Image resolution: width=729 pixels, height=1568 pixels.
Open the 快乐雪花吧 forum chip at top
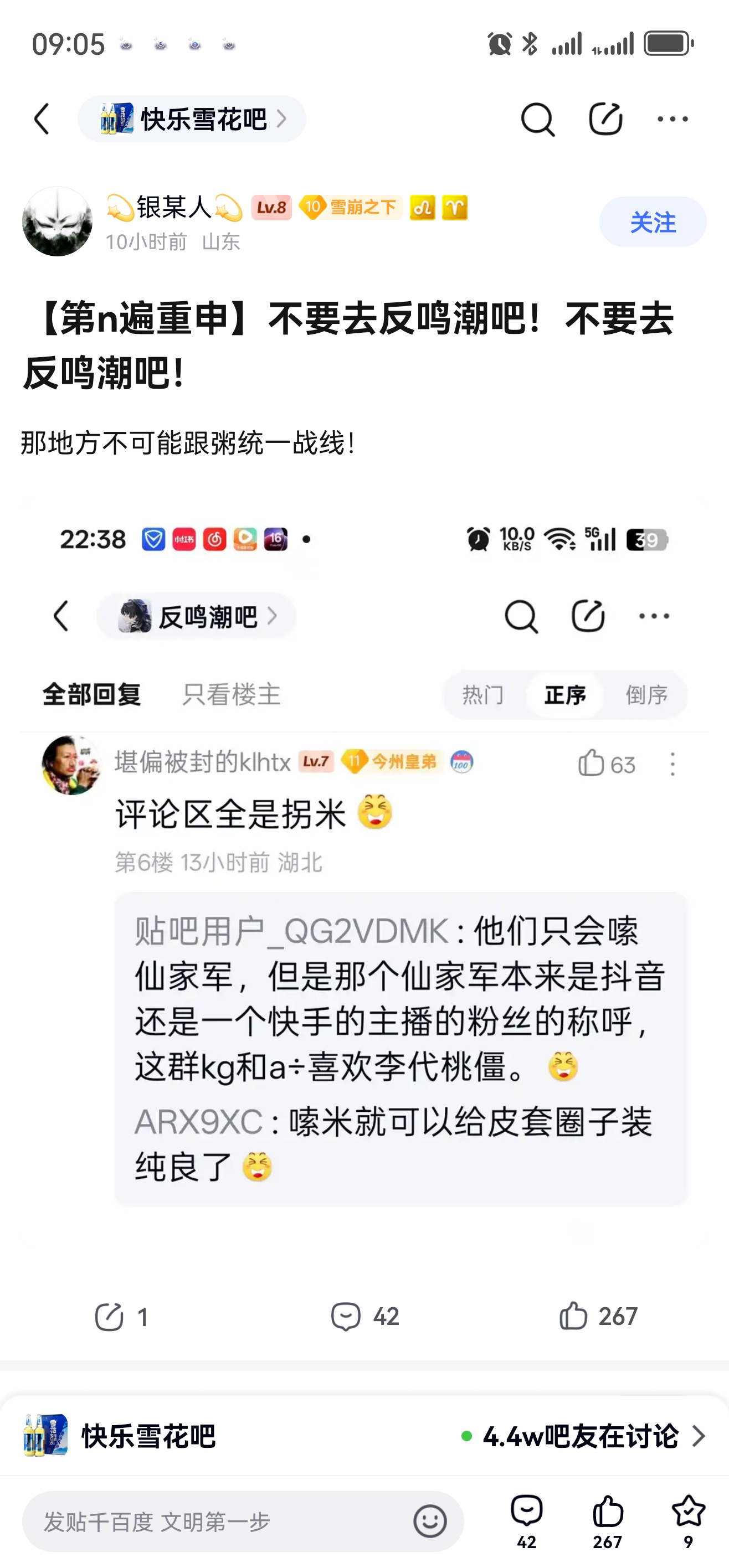(191, 118)
